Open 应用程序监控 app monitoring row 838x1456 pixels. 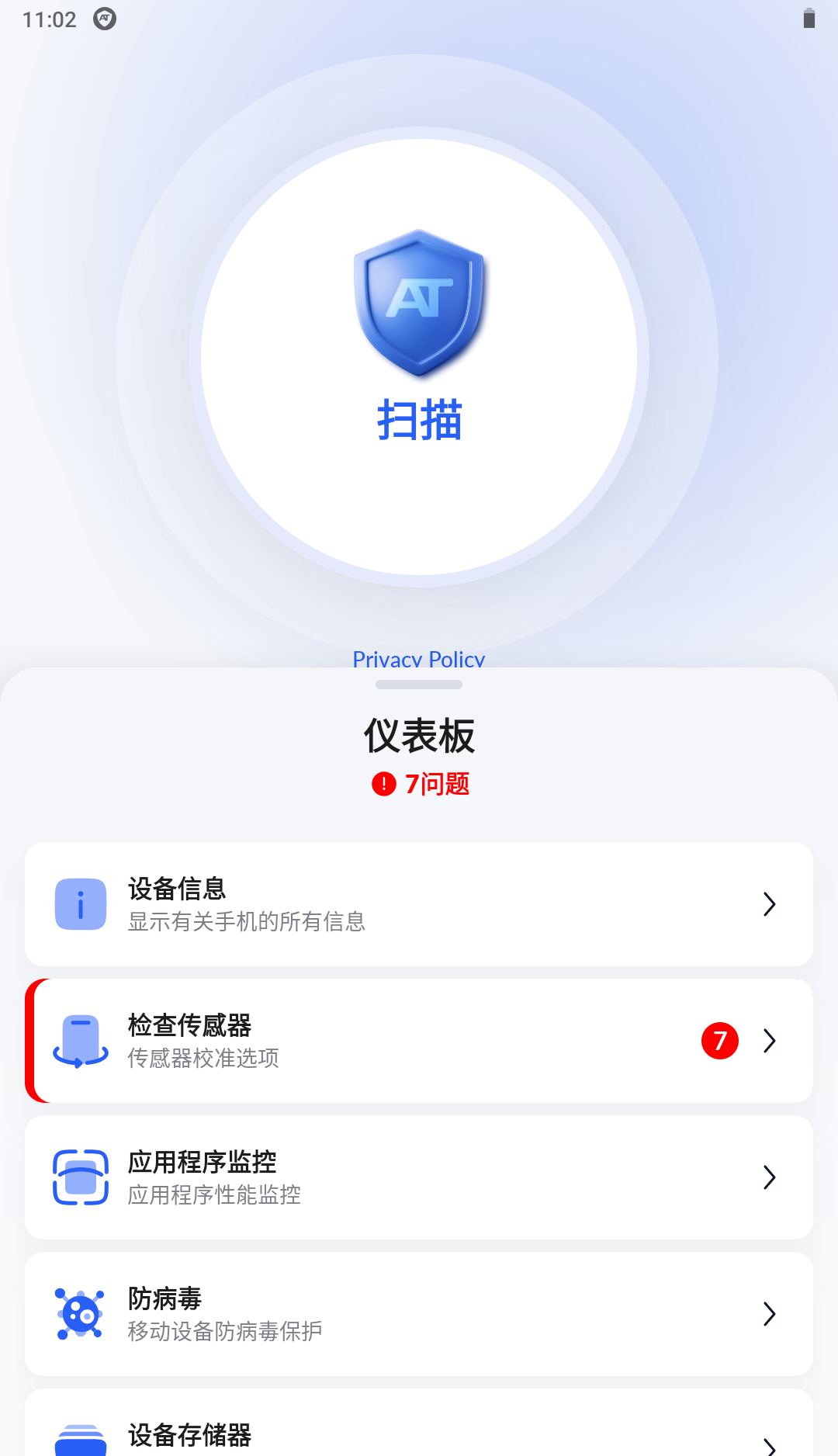pyautogui.click(x=419, y=1177)
